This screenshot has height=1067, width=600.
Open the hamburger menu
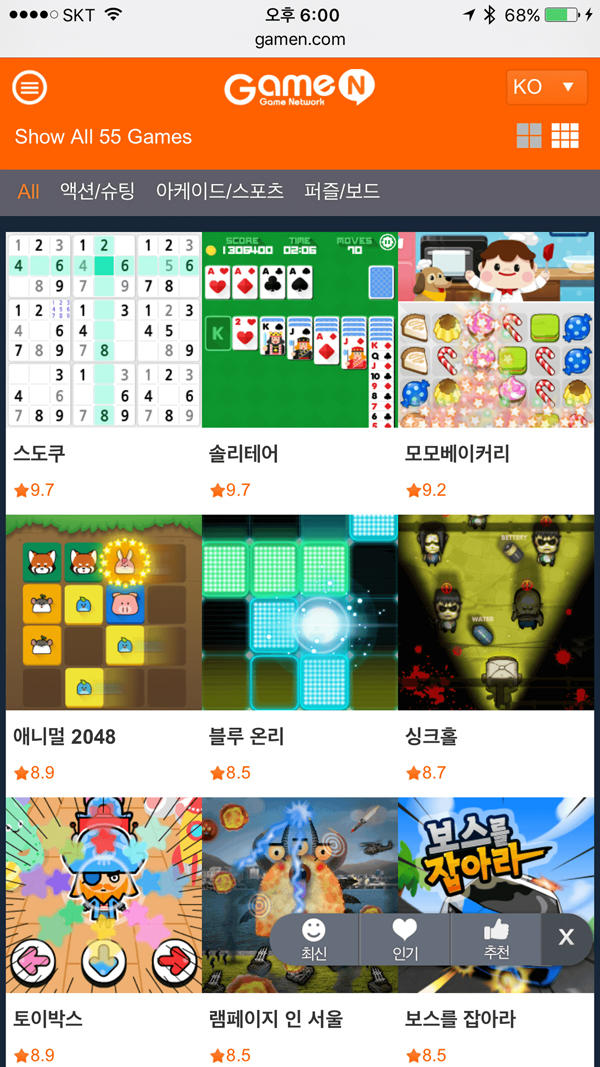pos(30,88)
